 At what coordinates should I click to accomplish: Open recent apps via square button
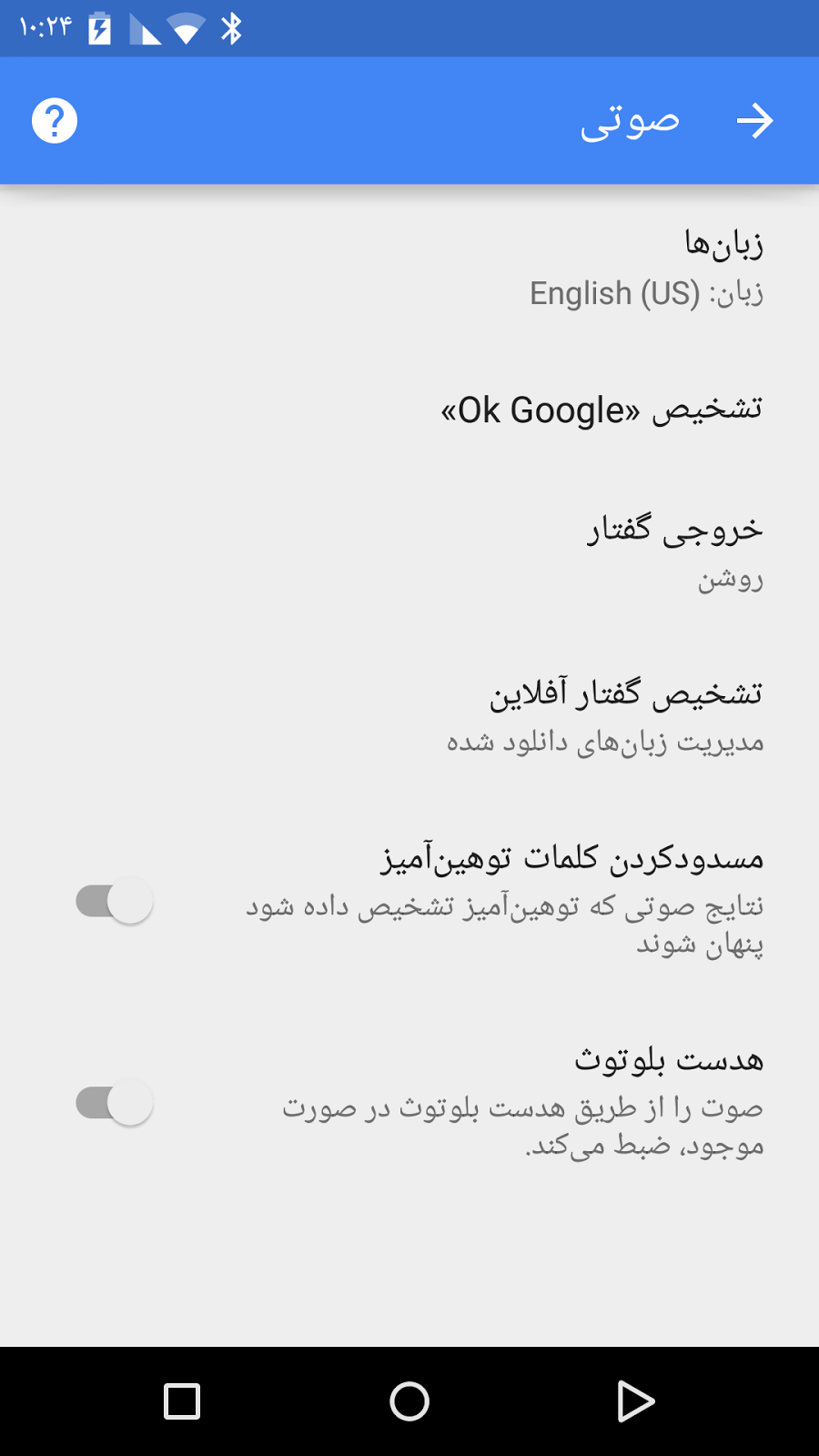pyautogui.click(x=182, y=1401)
